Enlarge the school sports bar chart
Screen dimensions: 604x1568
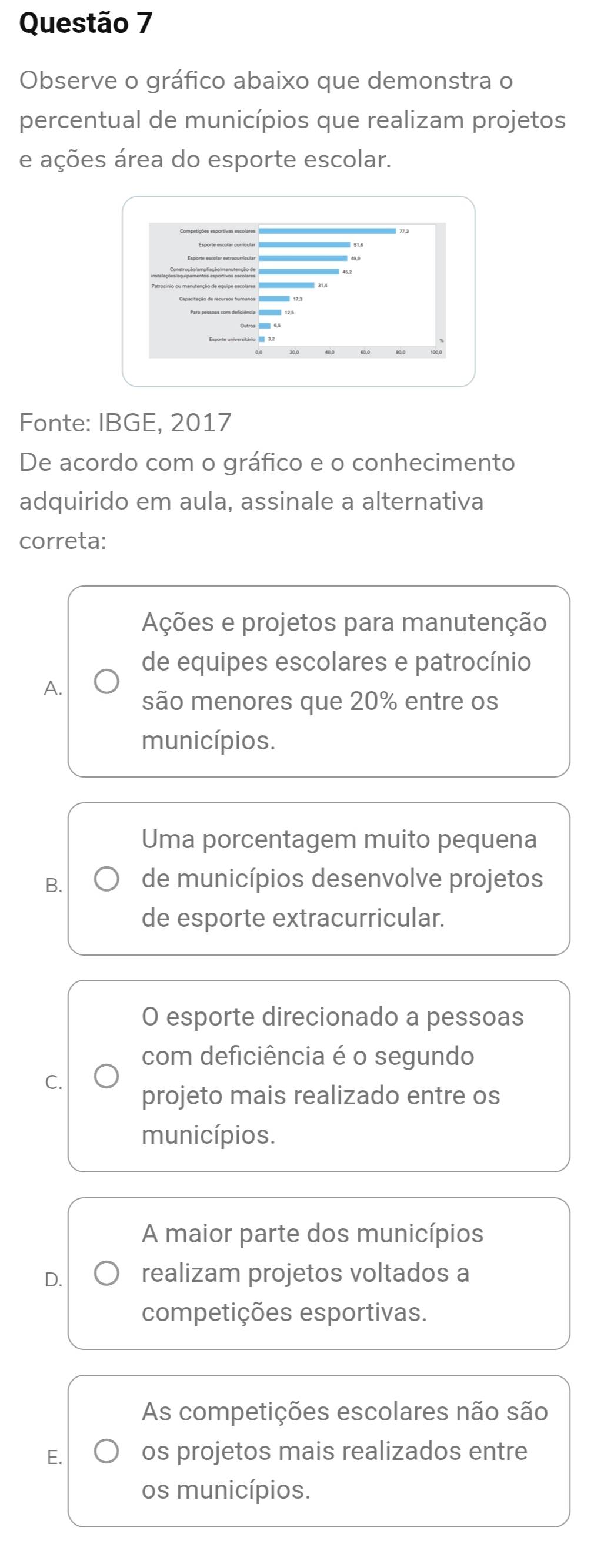point(298,290)
